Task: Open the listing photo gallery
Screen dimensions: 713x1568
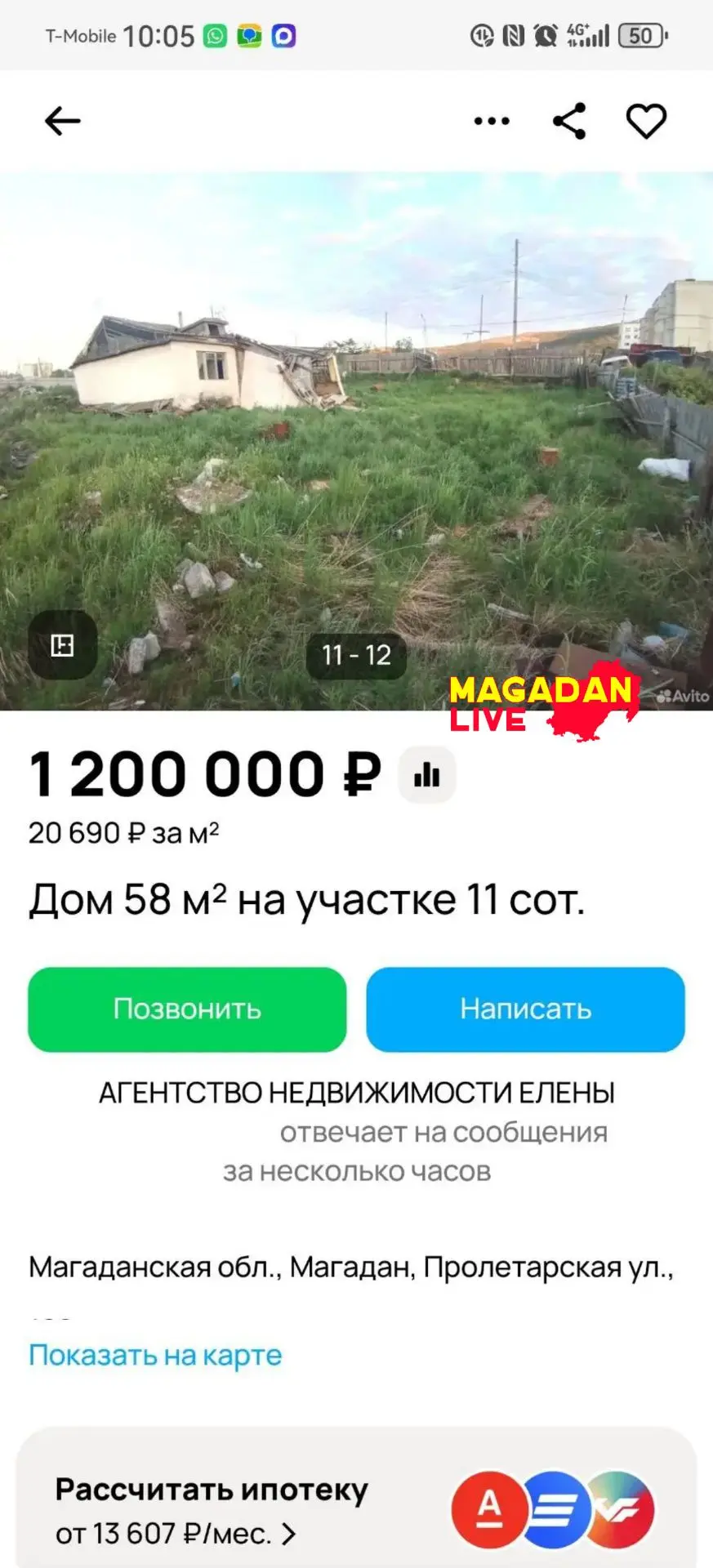Action: [356, 441]
